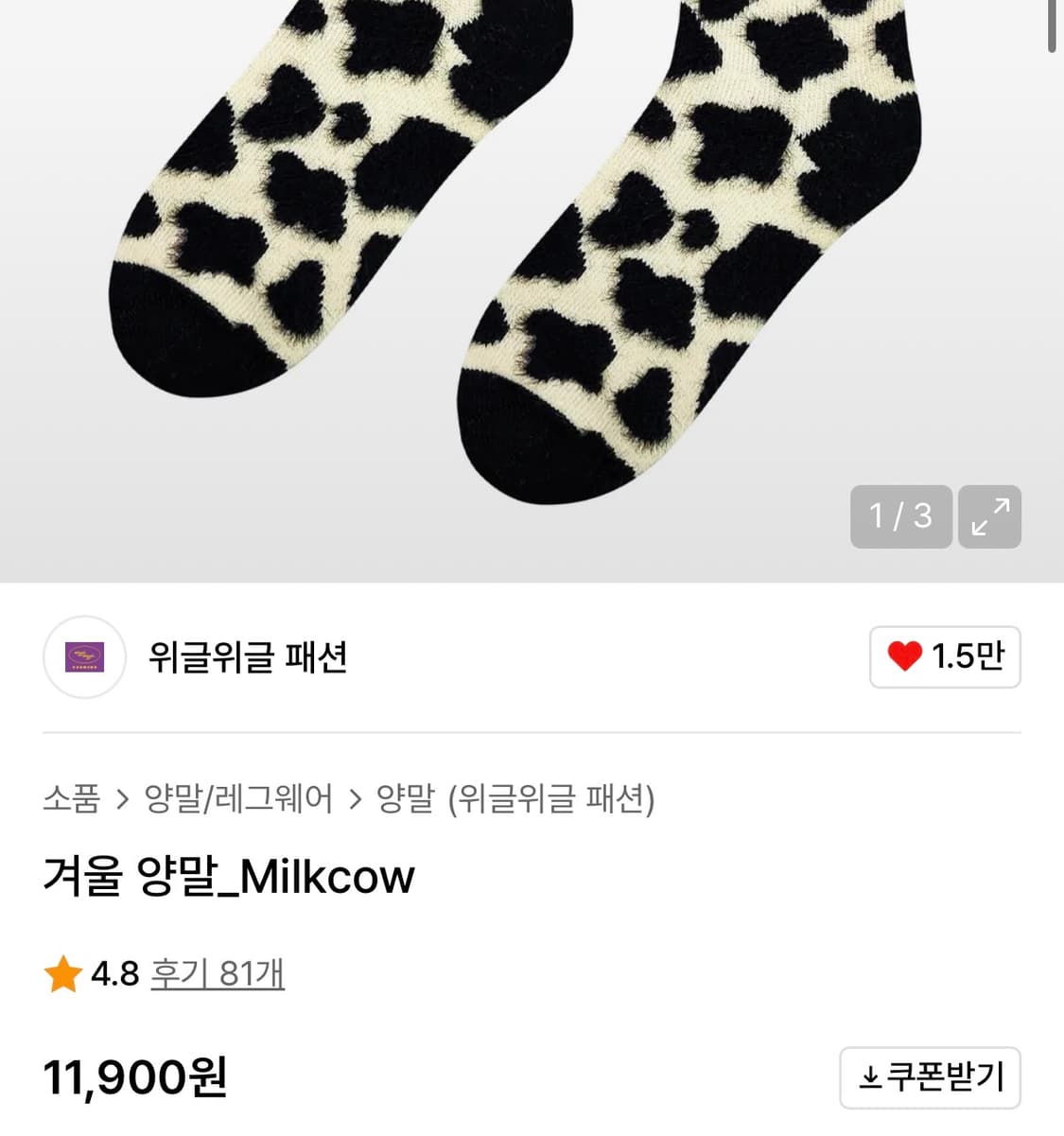Open the 1/3 image counter overlay
Screen dimensions: 1064x1136
click(900, 516)
